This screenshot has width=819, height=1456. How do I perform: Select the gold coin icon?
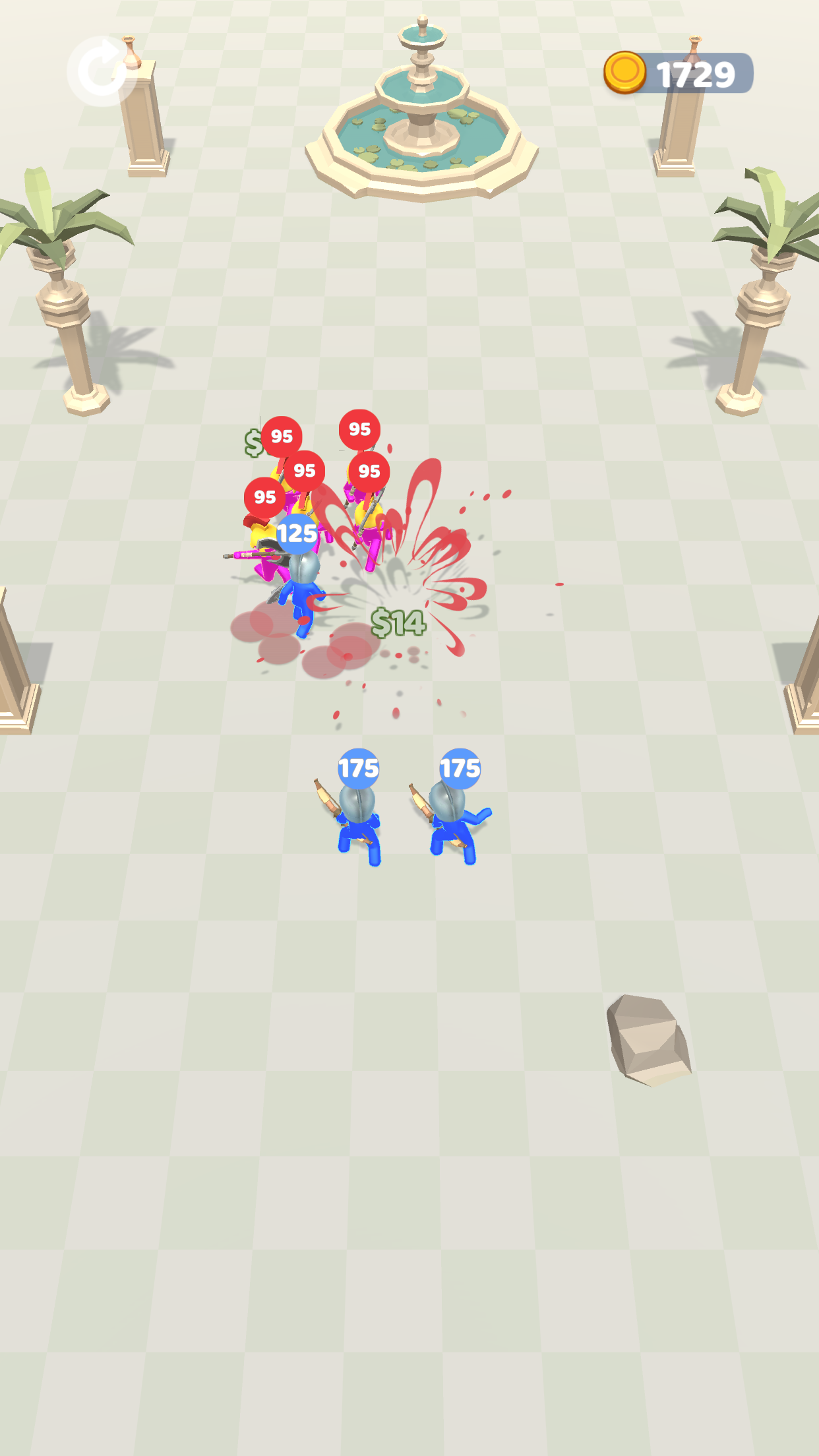(626, 74)
